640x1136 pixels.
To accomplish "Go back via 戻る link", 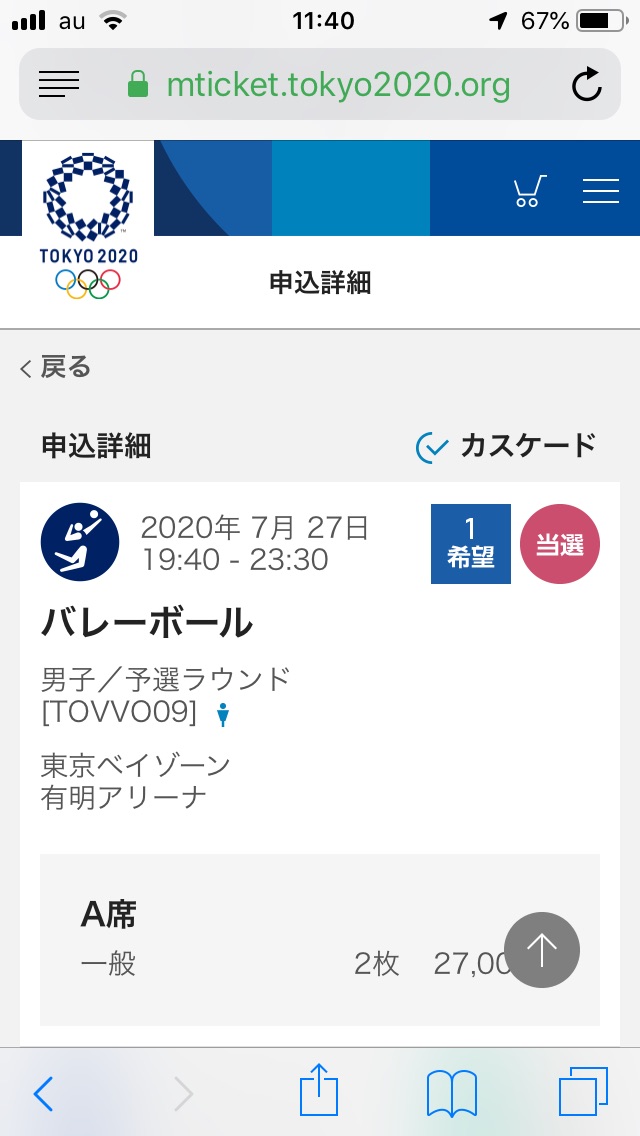I will [x=56, y=367].
